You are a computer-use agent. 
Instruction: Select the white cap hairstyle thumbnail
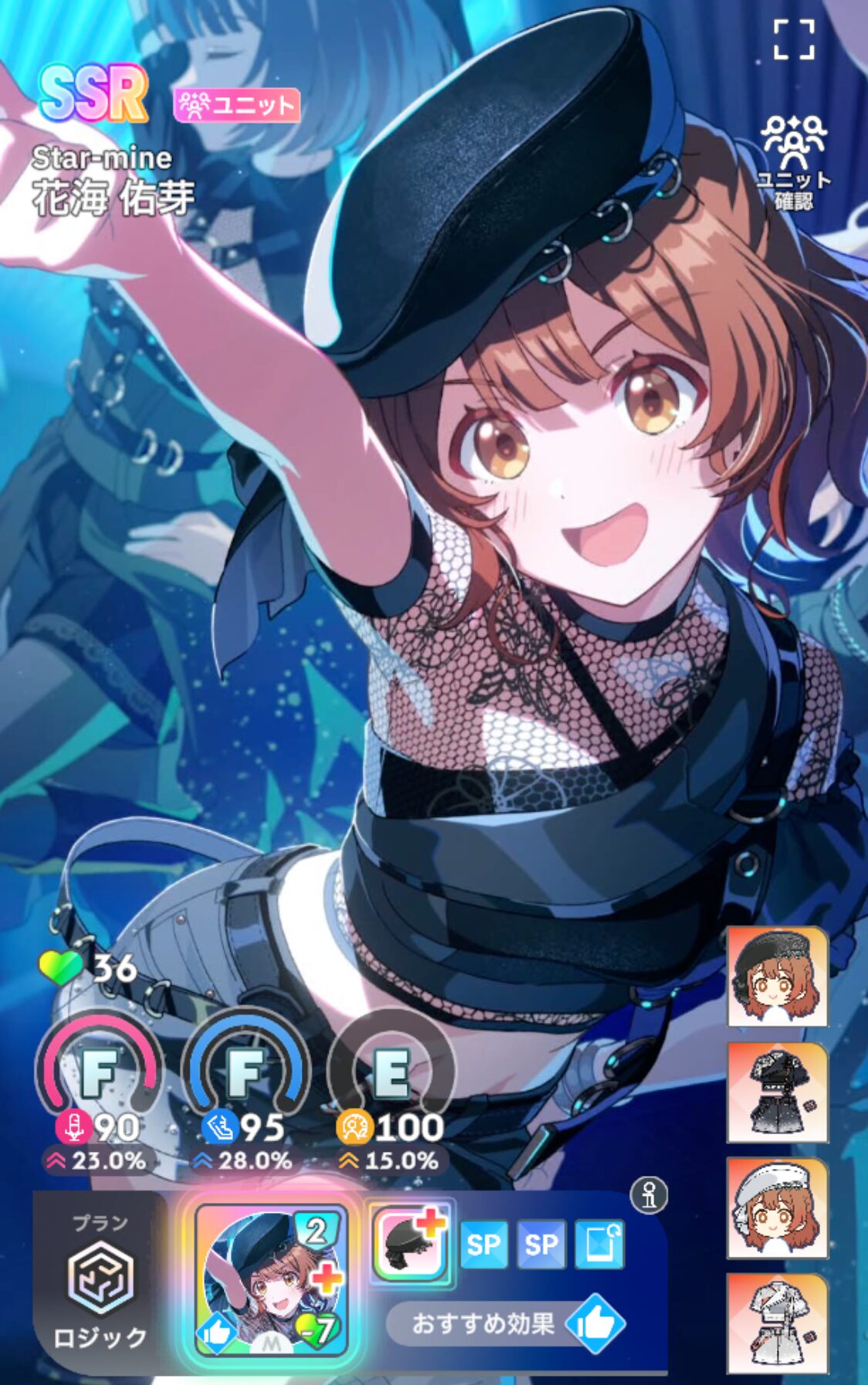click(777, 1208)
